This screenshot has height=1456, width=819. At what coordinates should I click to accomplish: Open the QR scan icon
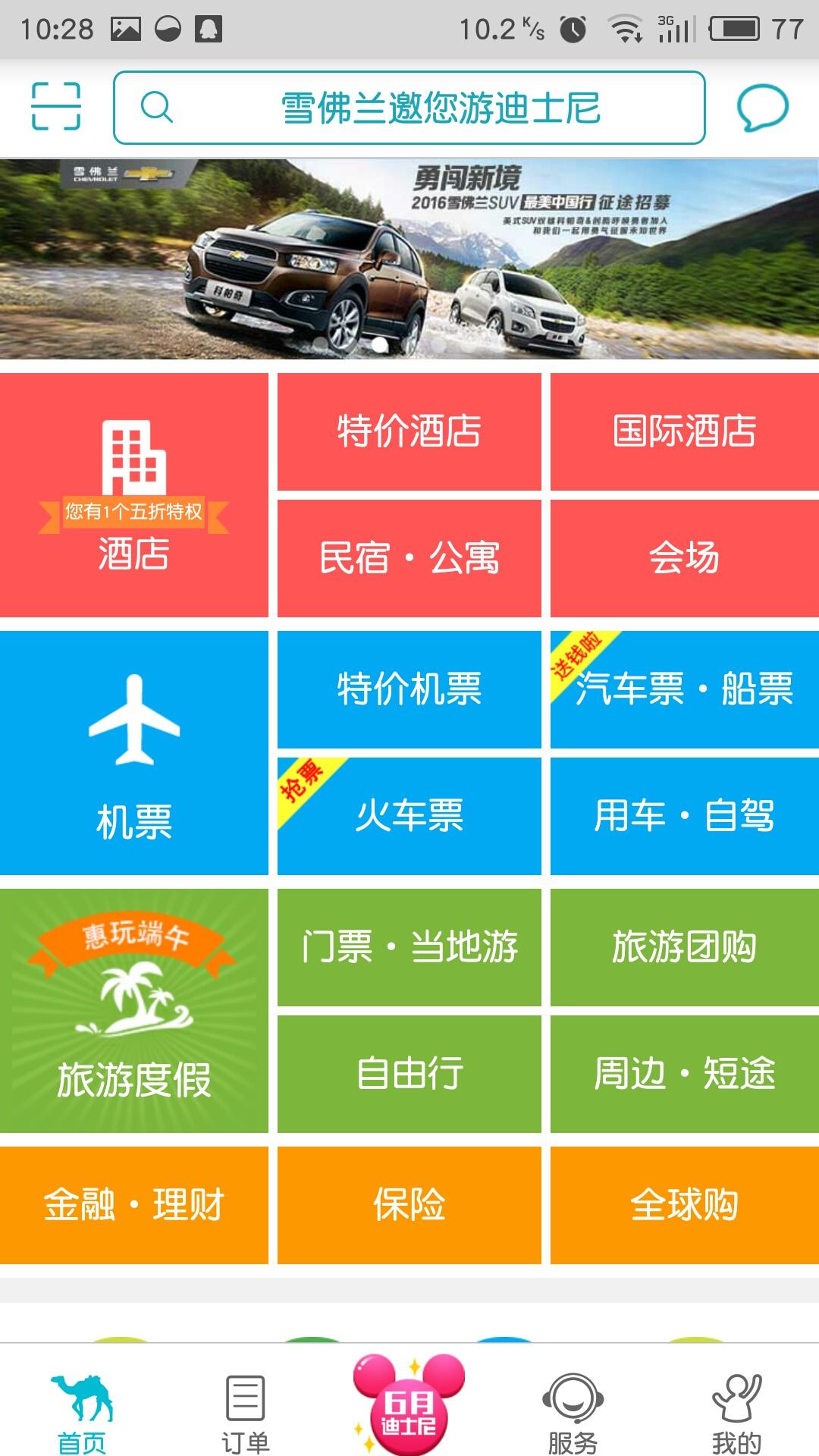coord(56,106)
